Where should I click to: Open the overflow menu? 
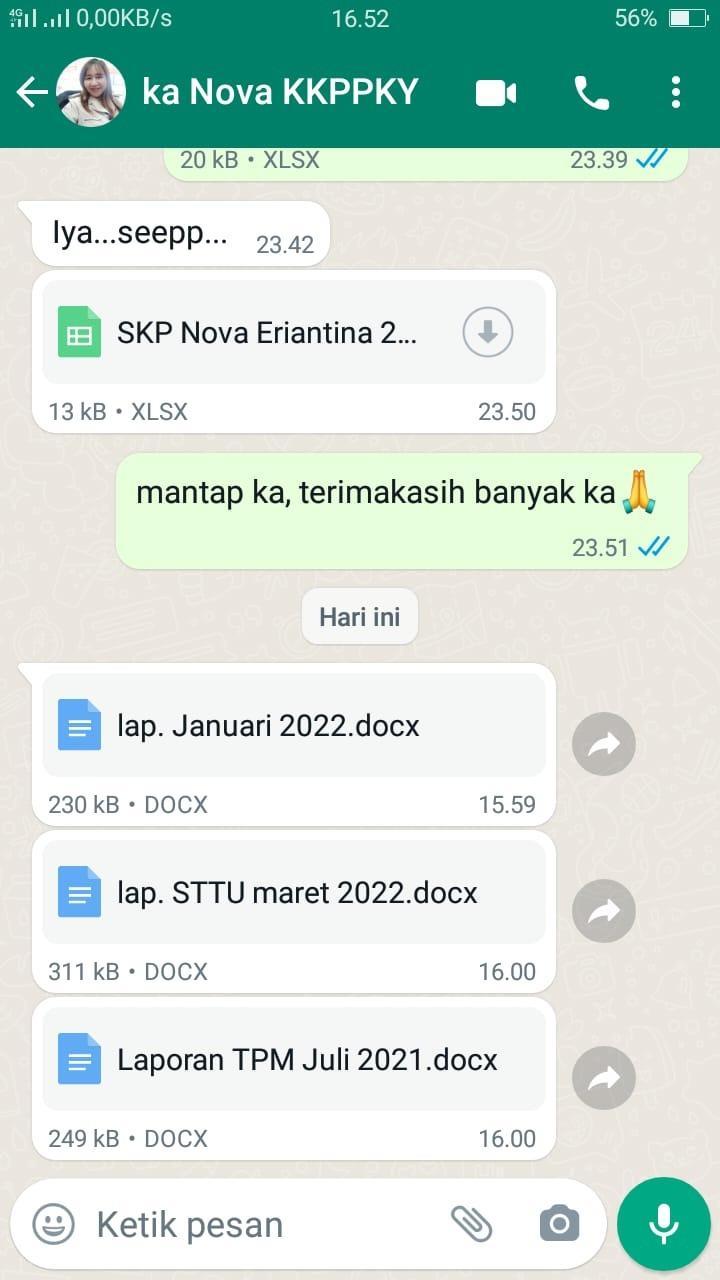676,93
